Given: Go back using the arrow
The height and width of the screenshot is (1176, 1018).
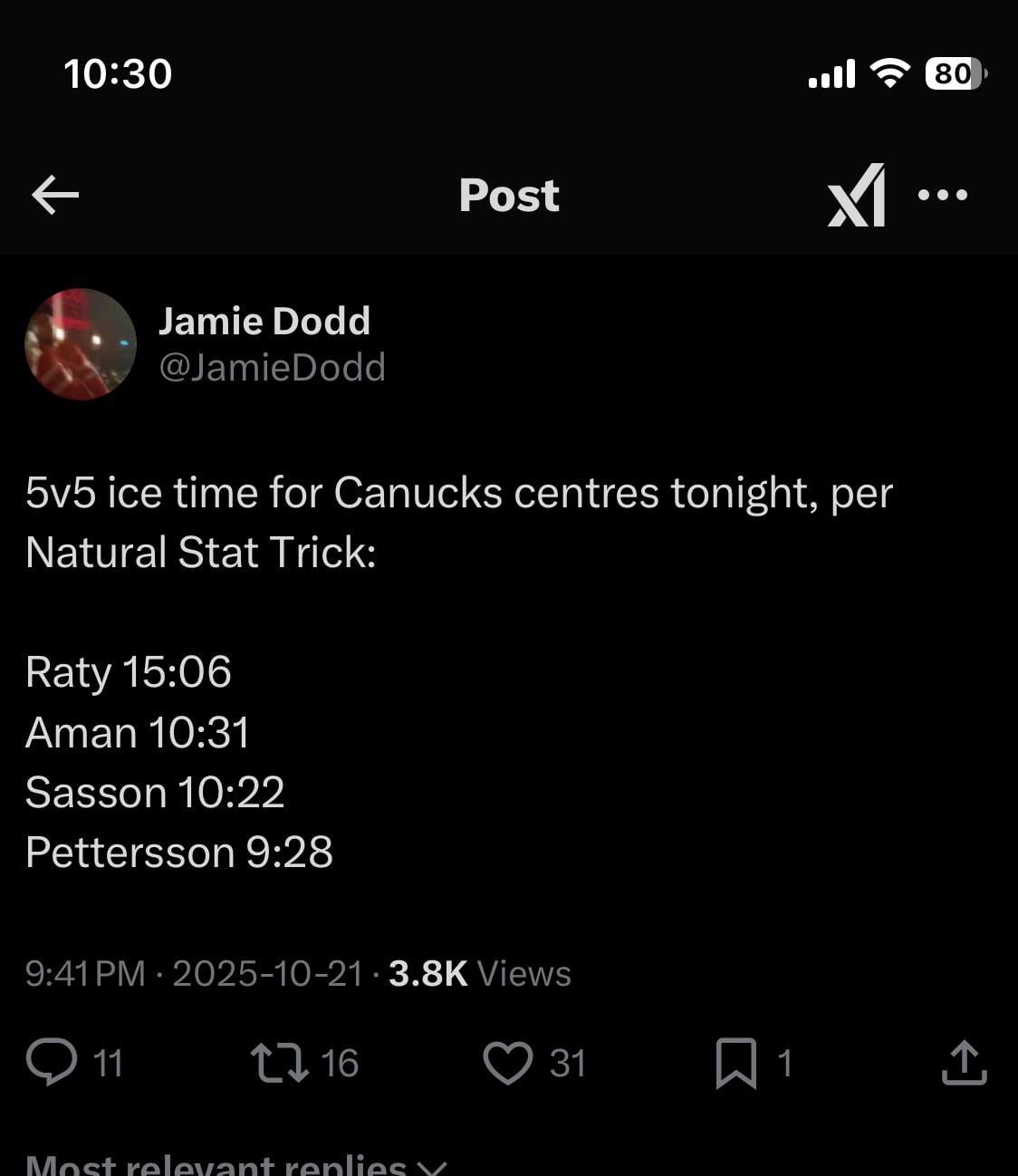Looking at the screenshot, I should click(55, 195).
